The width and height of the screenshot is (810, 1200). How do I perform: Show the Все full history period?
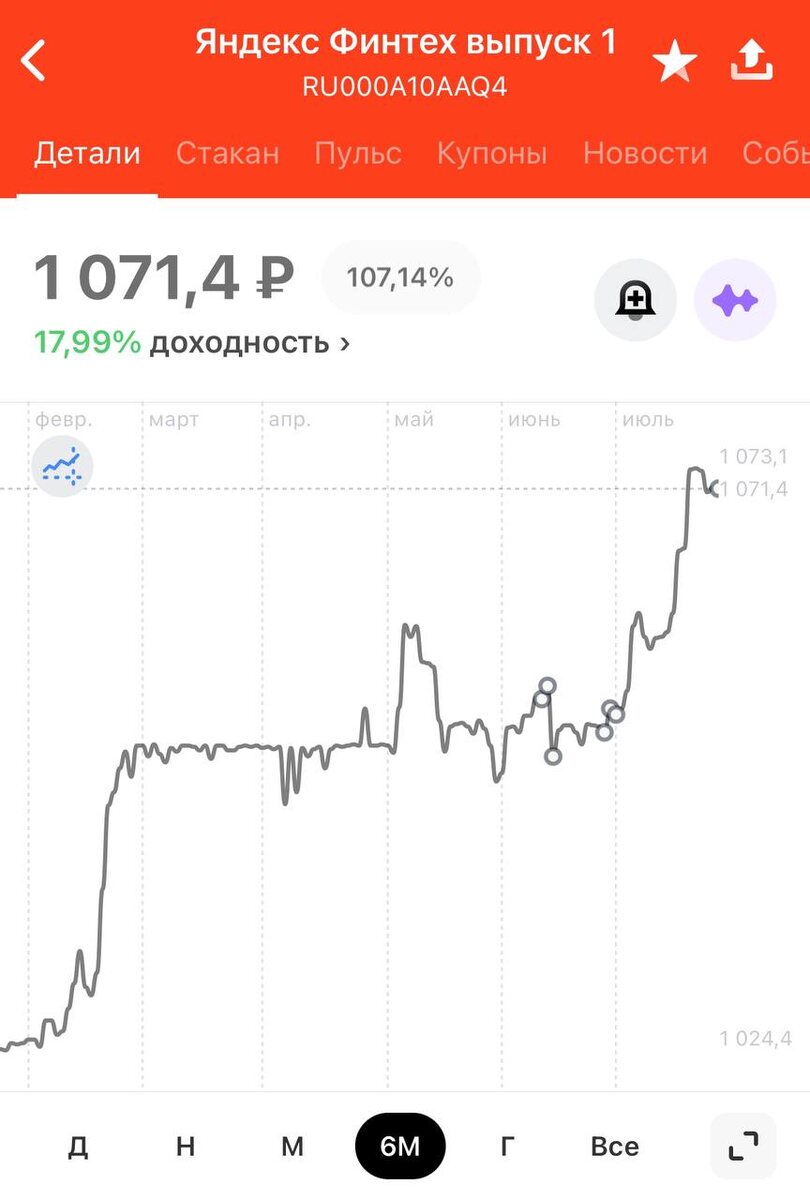[x=614, y=1146]
